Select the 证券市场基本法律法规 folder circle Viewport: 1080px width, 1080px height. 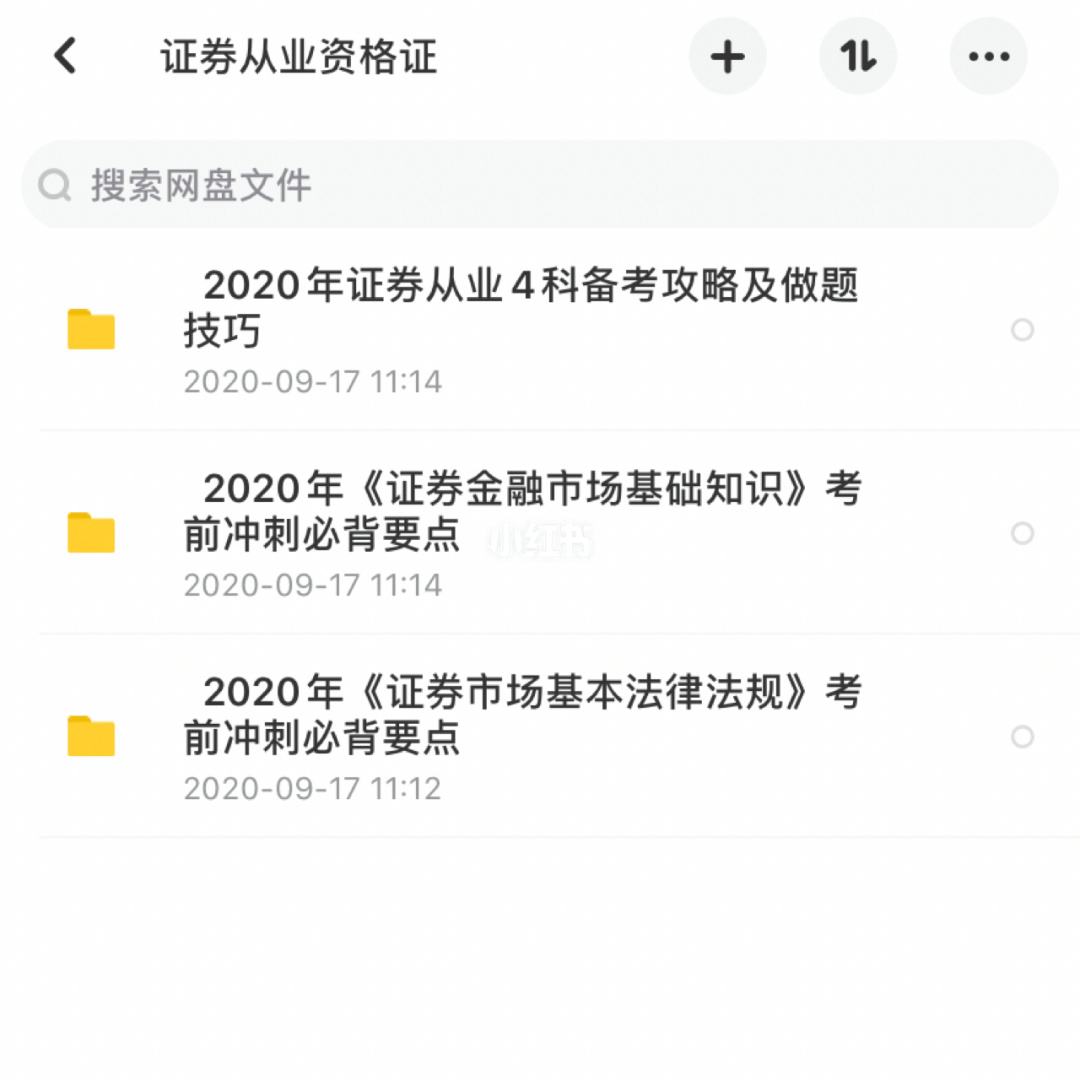[x=1022, y=737]
